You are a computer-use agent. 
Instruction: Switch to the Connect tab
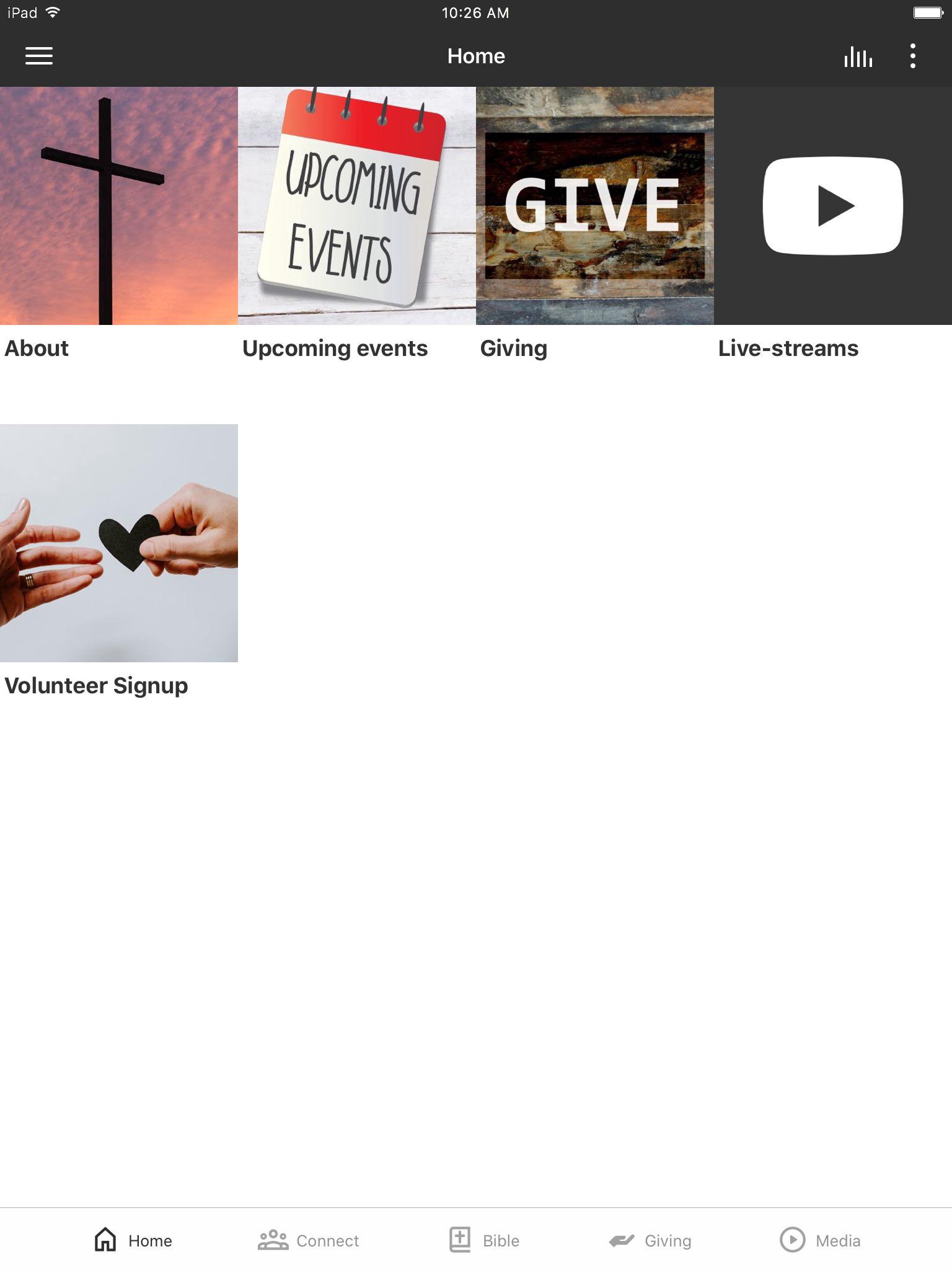(x=309, y=1240)
